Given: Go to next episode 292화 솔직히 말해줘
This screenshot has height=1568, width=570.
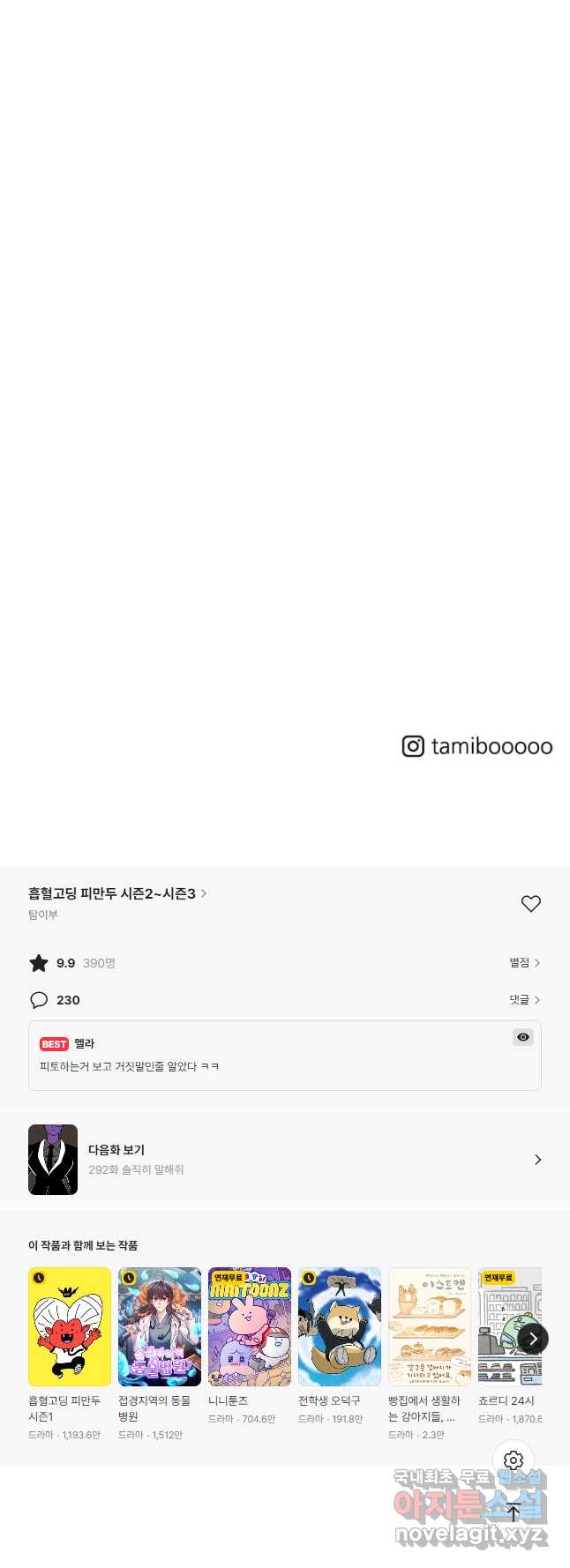Looking at the screenshot, I should click(284, 1159).
